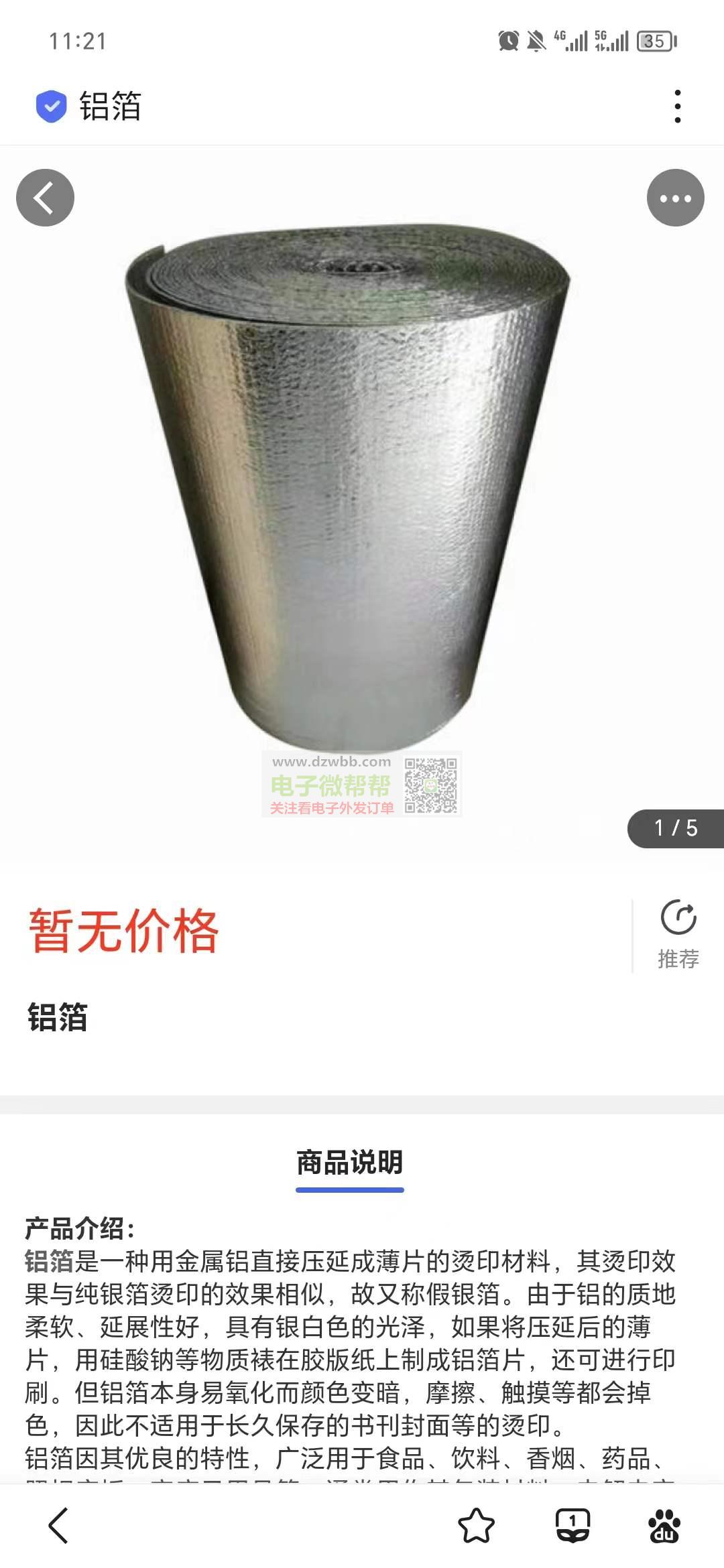Open the Baidu paw home button

[x=664, y=1525]
